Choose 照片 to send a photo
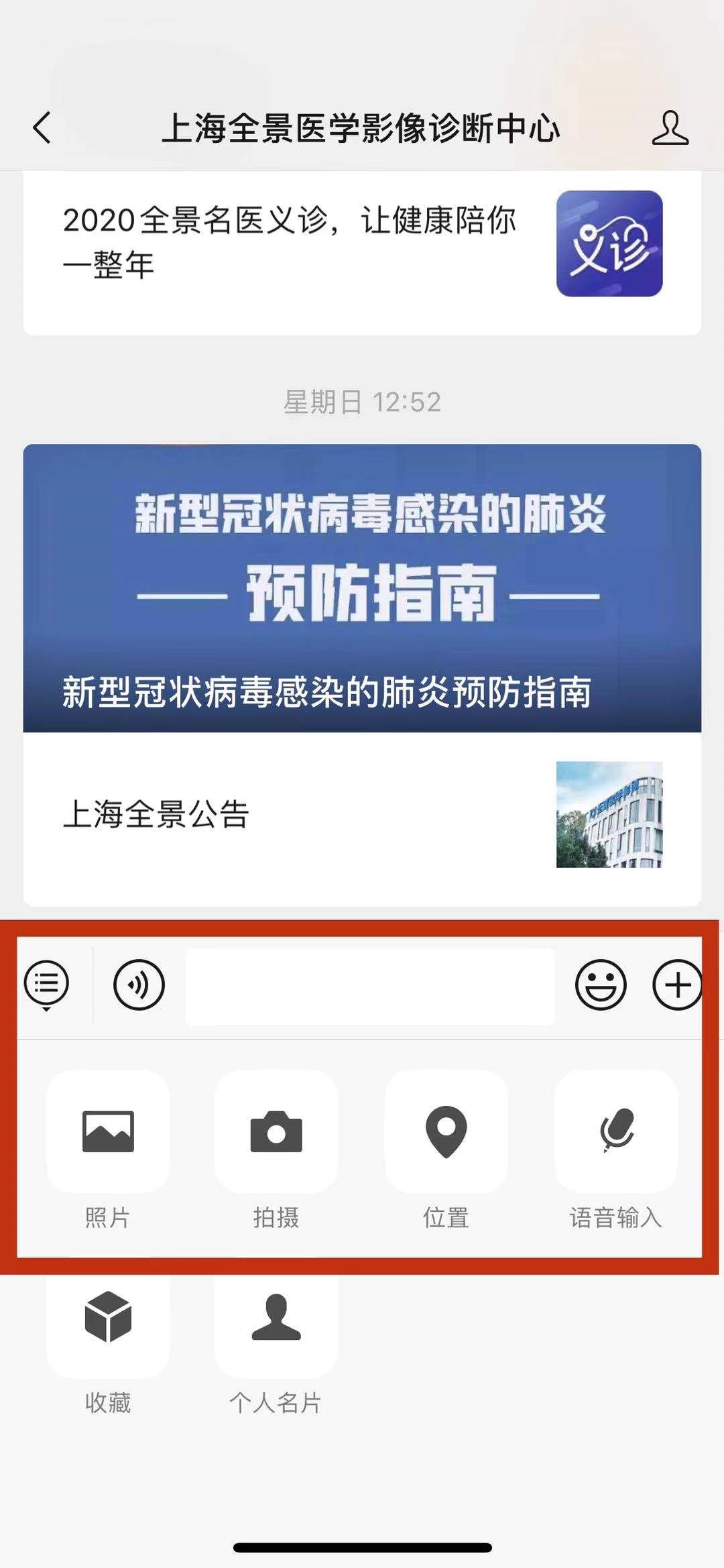This screenshot has height=1568, width=724. (x=108, y=1132)
